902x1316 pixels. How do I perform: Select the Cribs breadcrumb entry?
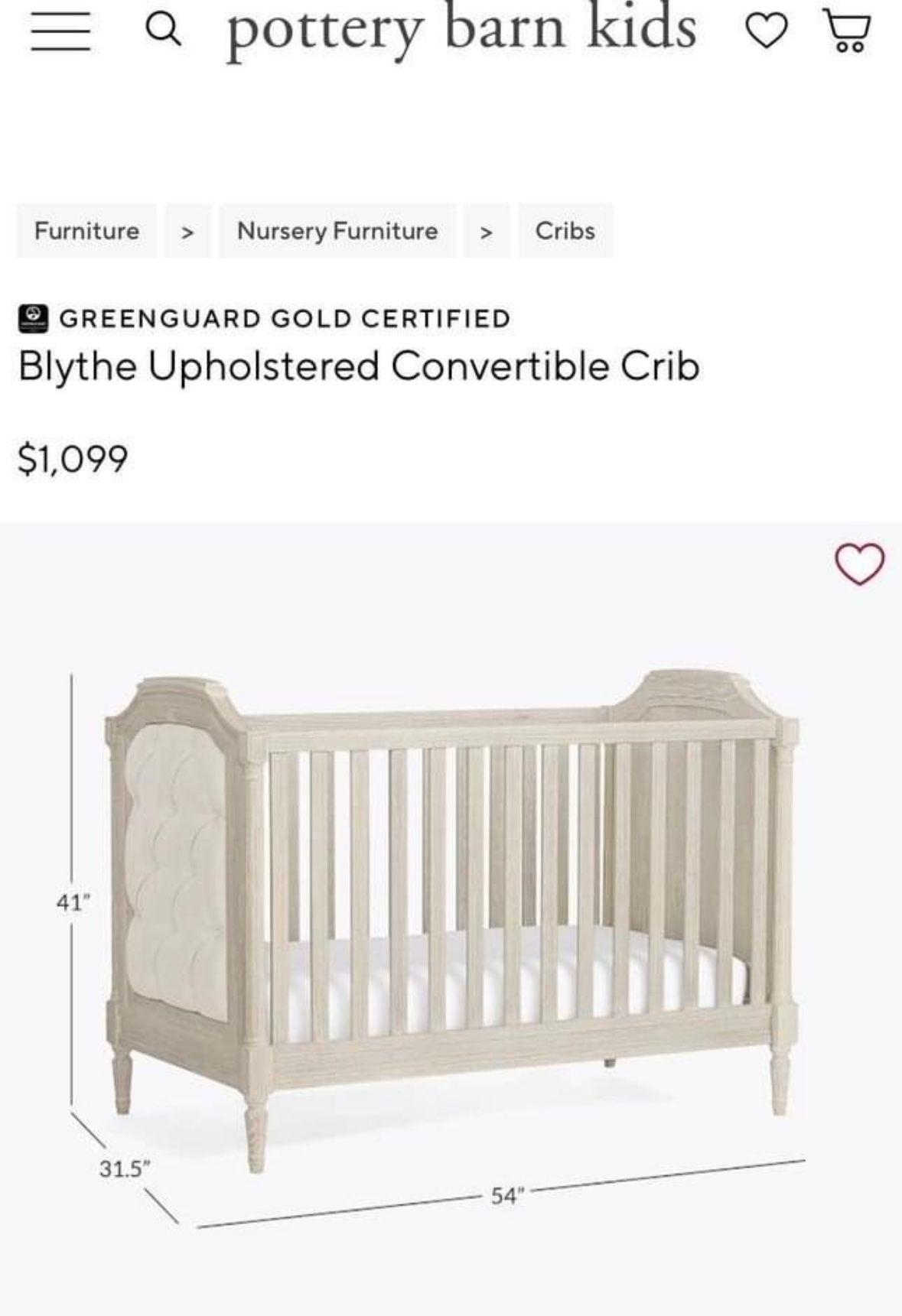(566, 231)
